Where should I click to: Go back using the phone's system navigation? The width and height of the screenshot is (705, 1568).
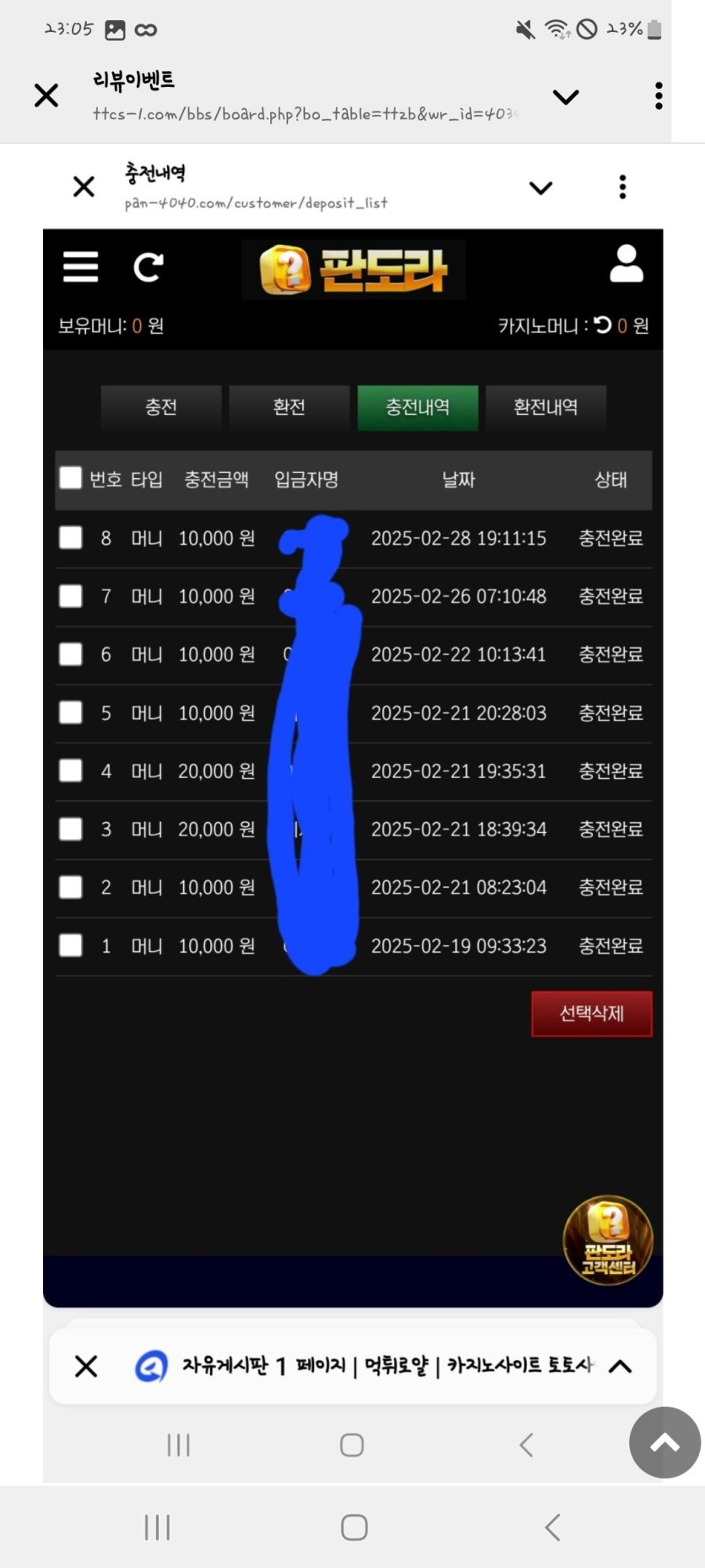[552, 1527]
